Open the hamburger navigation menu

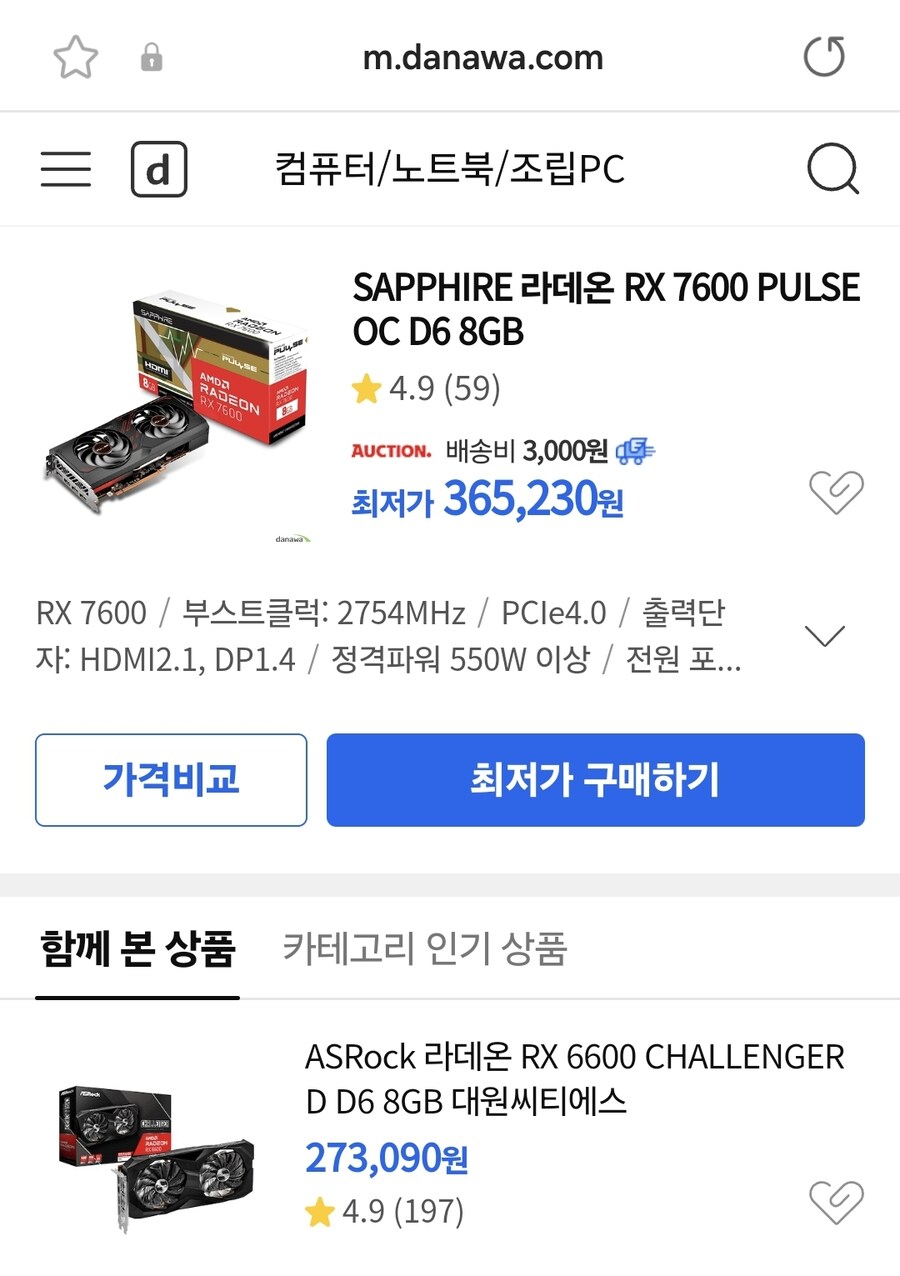point(64,169)
